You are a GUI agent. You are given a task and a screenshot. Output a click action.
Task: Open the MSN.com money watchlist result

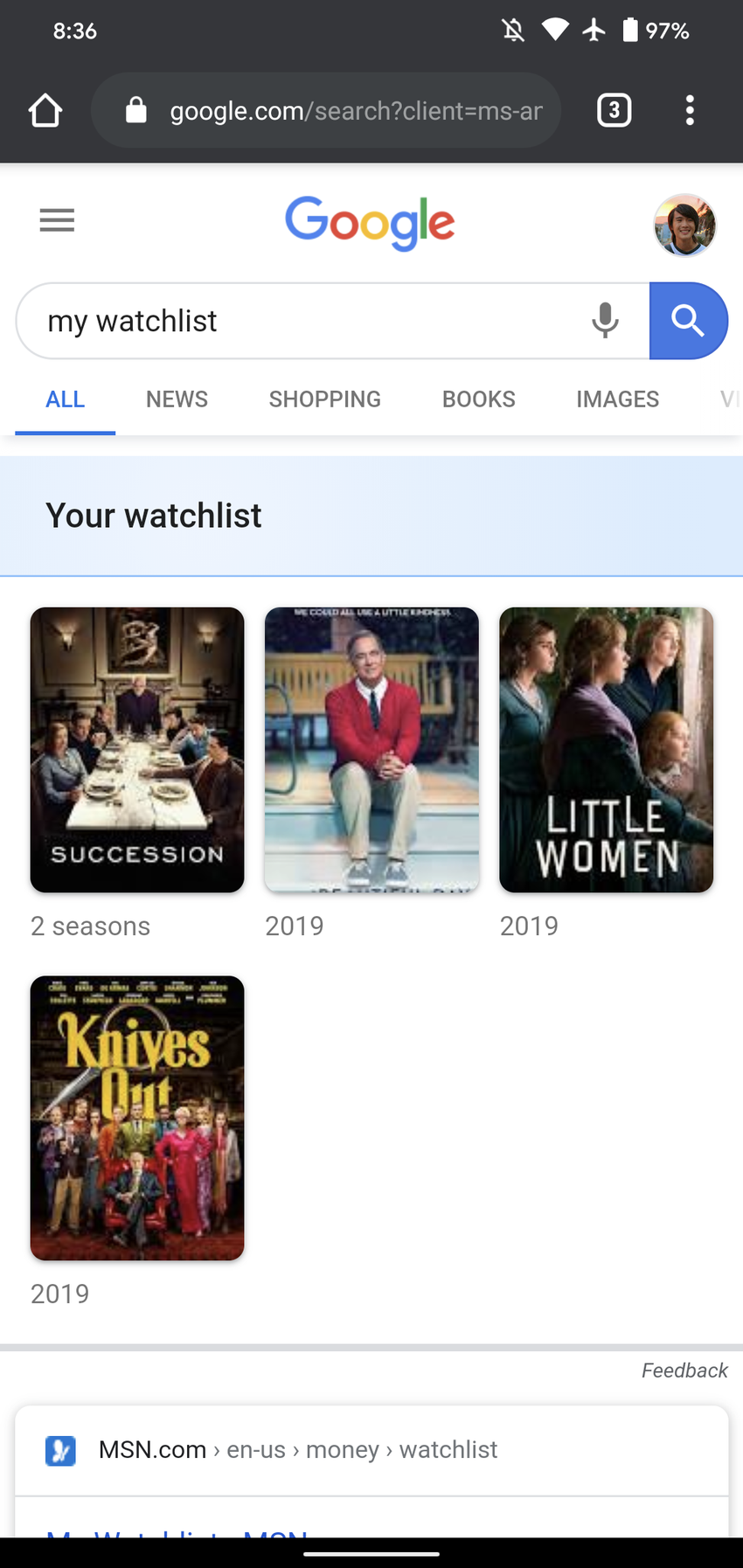pyautogui.click(x=297, y=1450)
